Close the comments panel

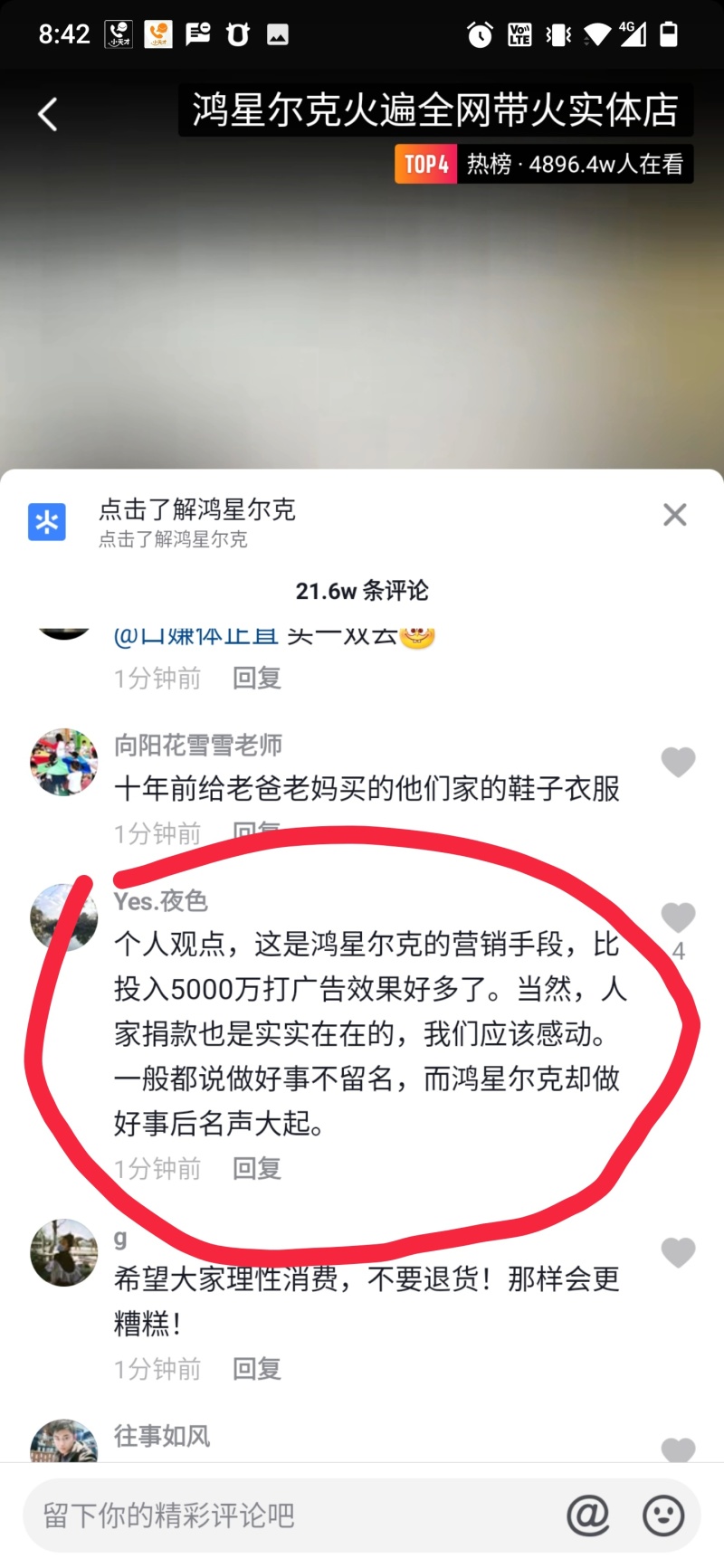coord(674,515)
